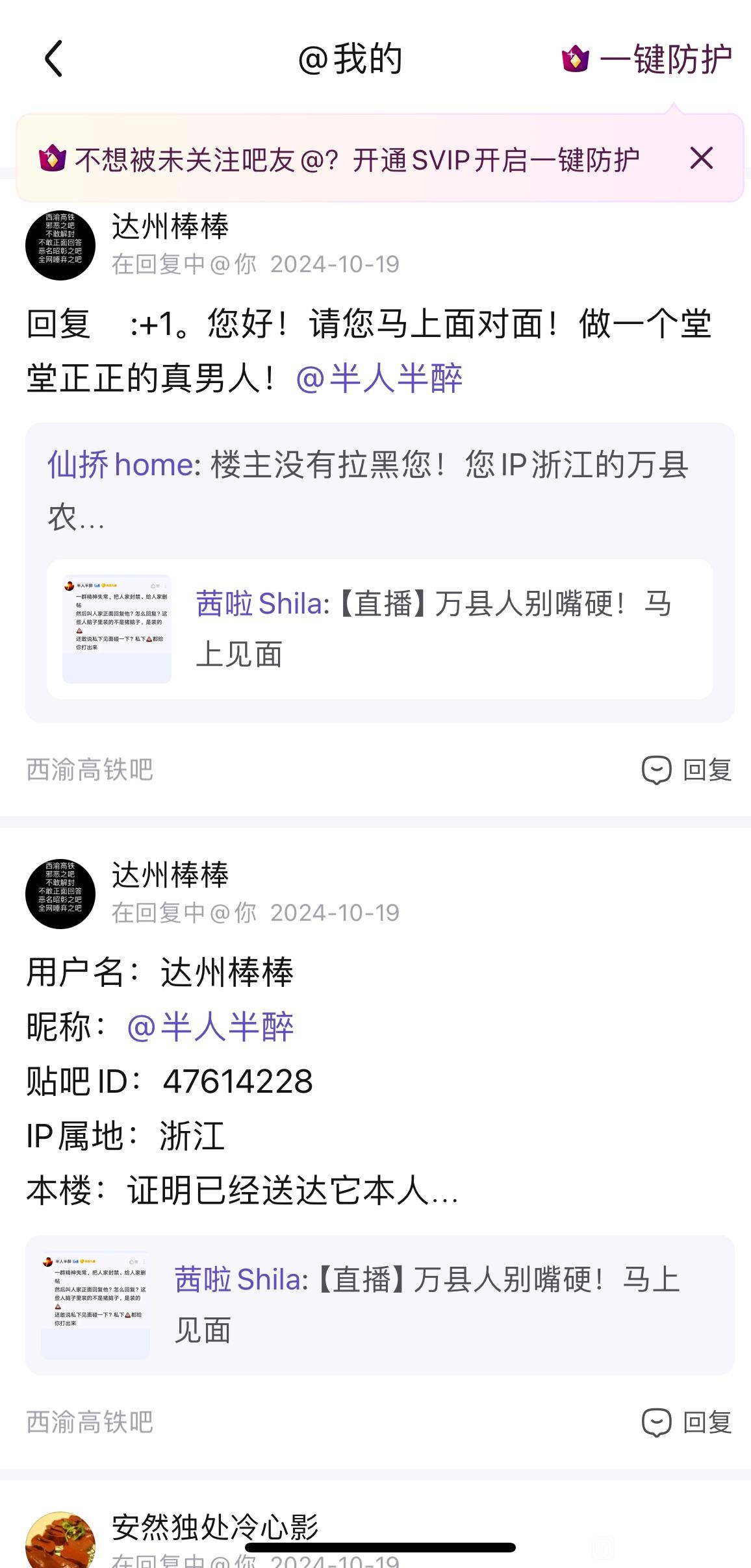Open the 茜啦Shila thread card in the first post

[x=379, y=628]
